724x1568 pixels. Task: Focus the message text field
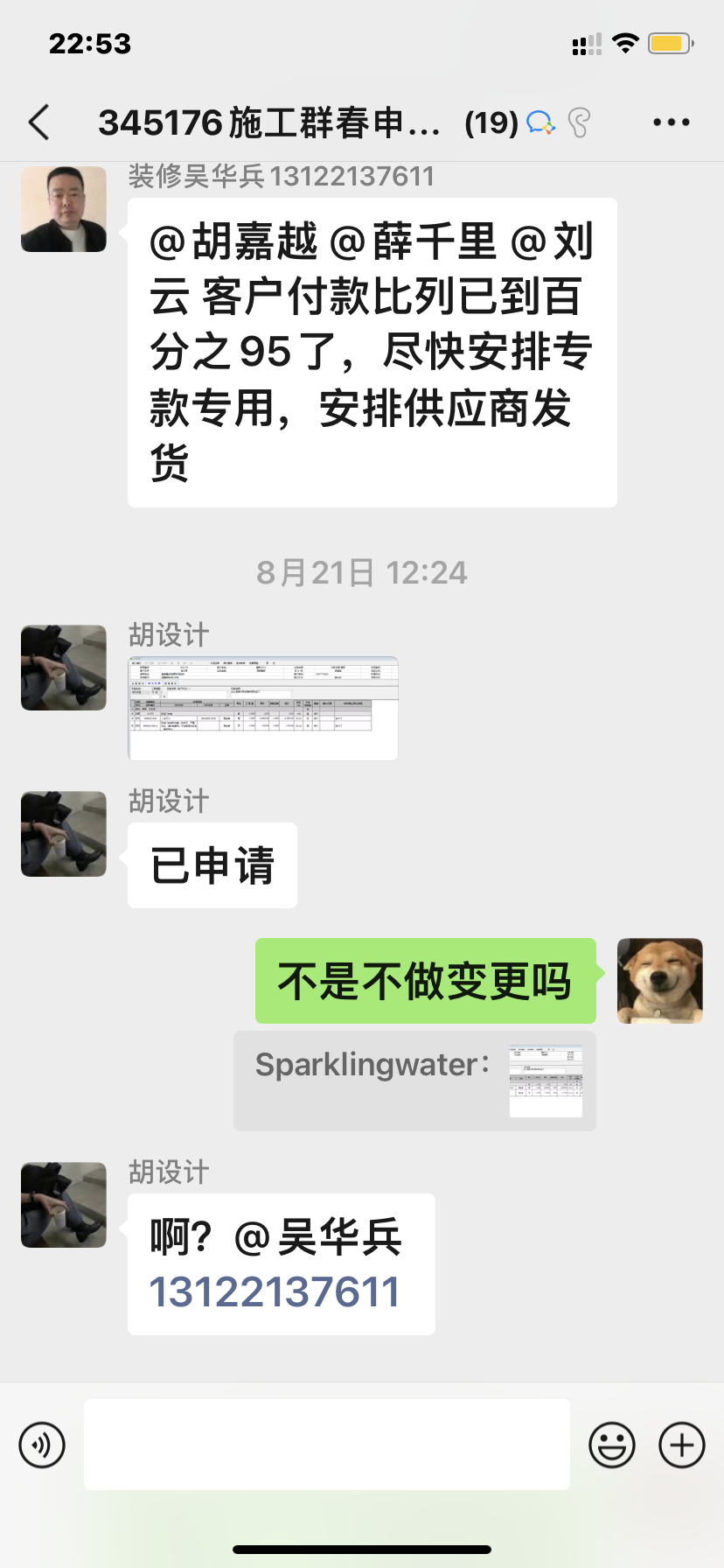point(326,1445)
